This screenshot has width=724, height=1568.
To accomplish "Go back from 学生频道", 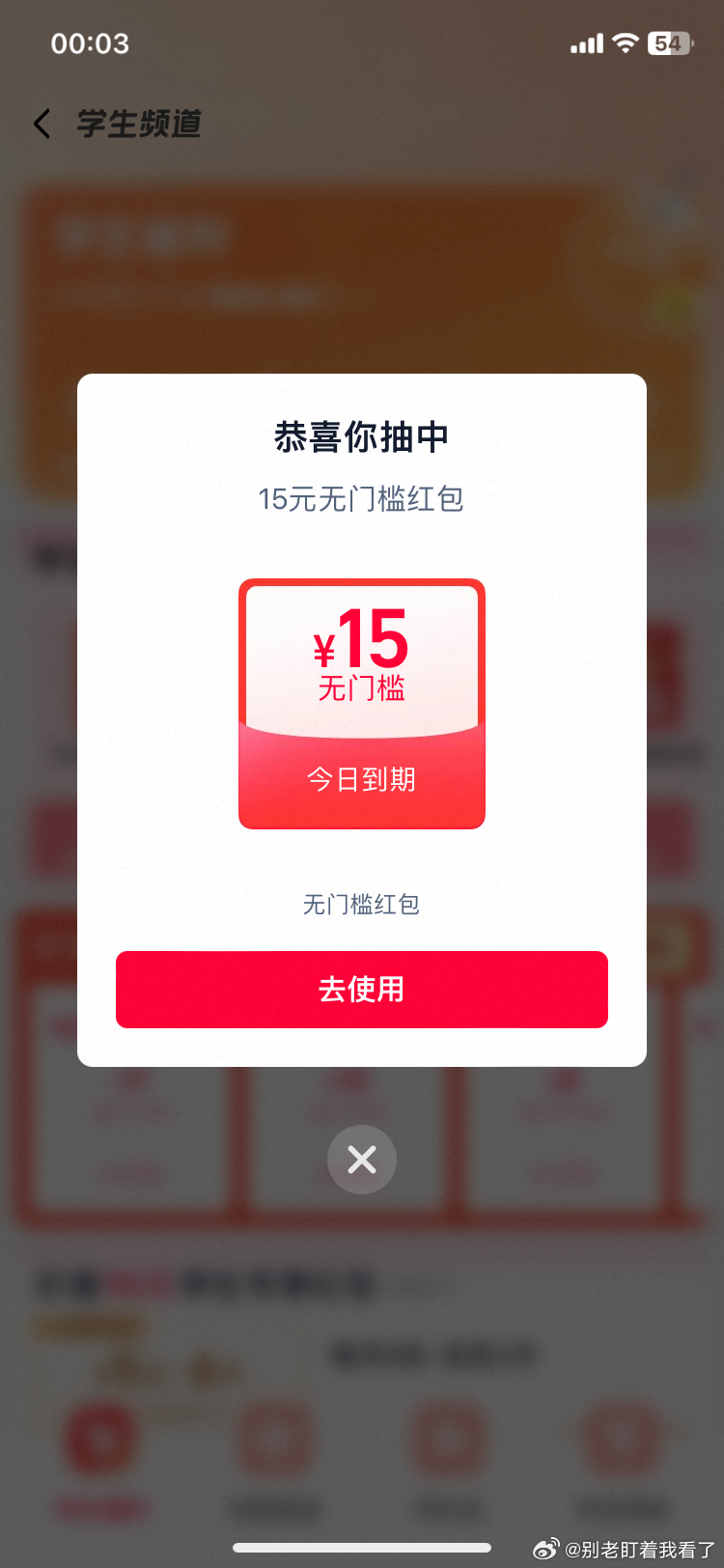I will (x=42, y=124).
